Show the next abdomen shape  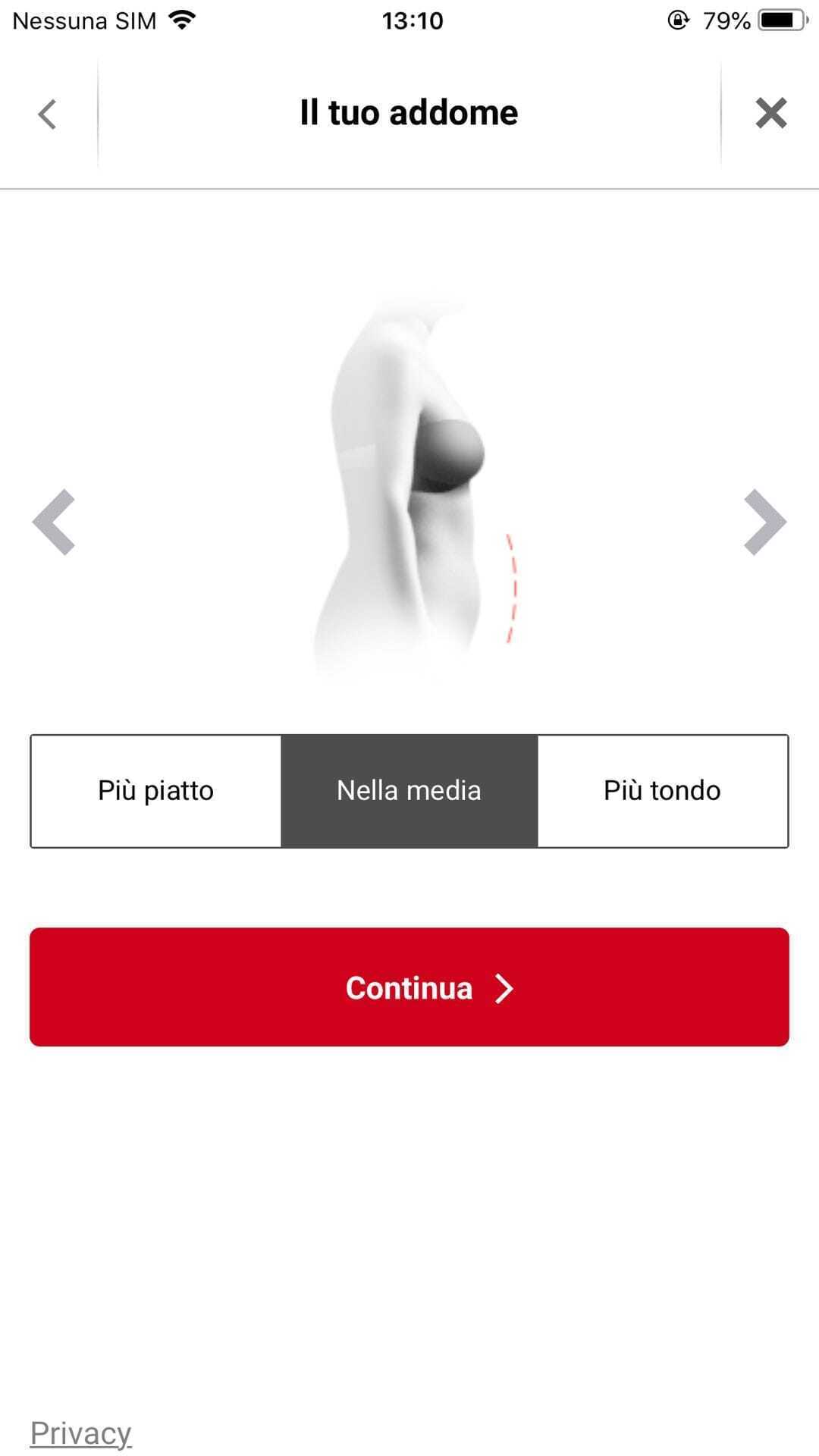tap(764, 522)
